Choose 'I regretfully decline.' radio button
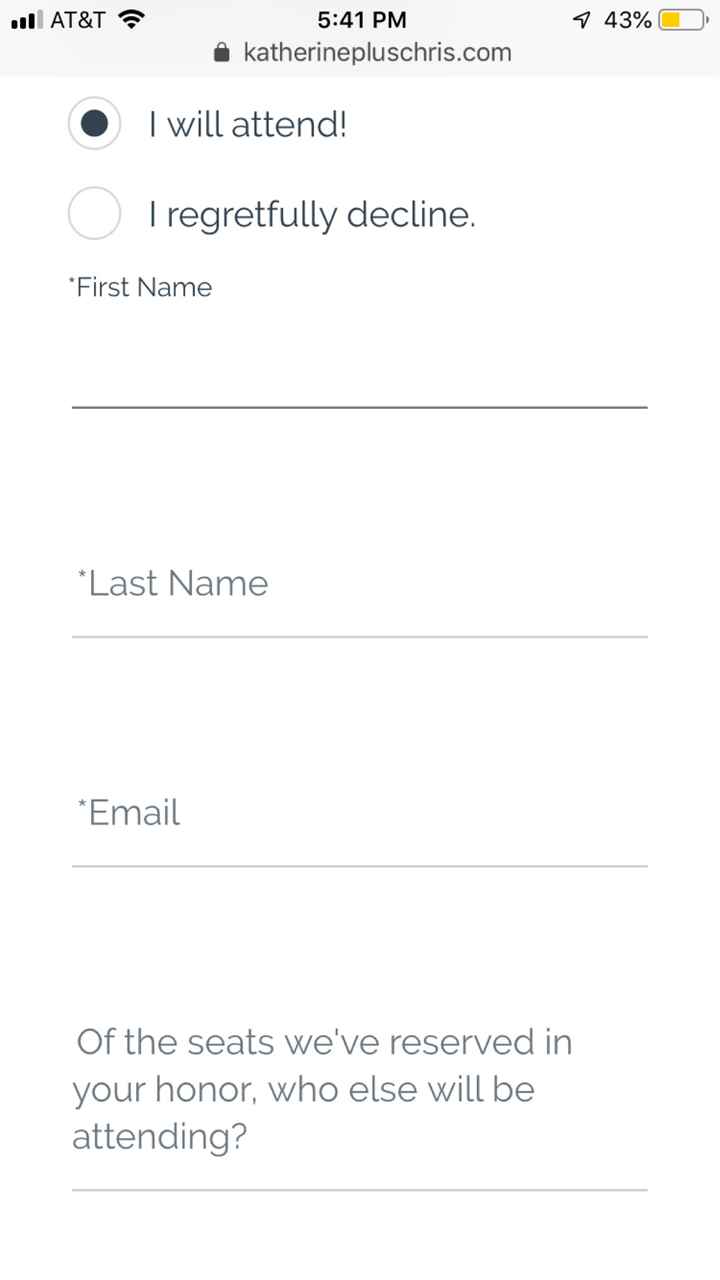This screenshot has height=1280, width=720. pyautogui.click(x=95, y=214)
